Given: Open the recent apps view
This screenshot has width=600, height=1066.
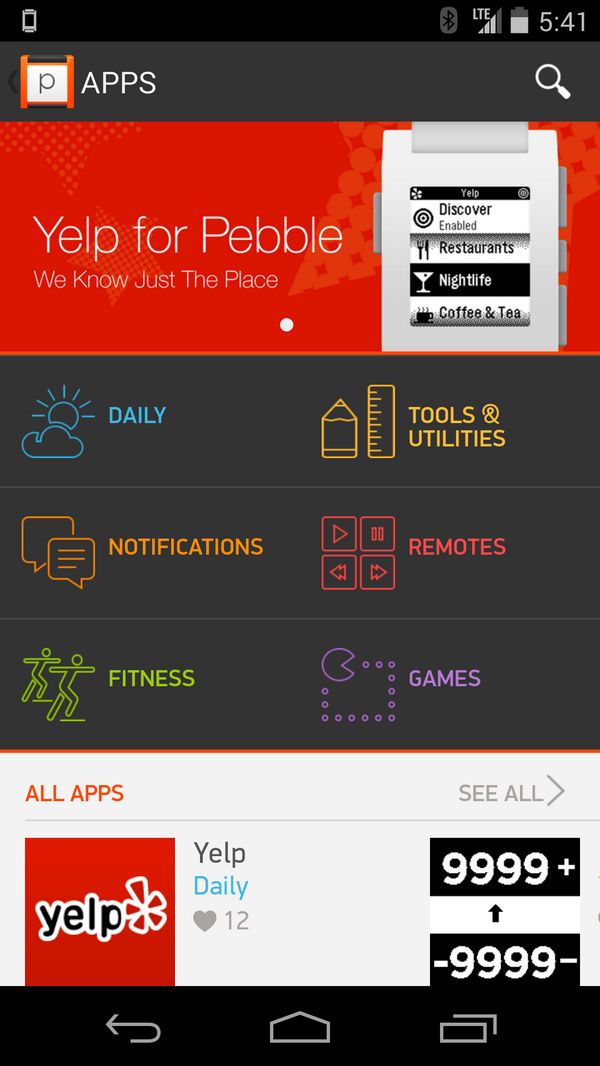Looking at the screenshot, I should pos(467,1027).
